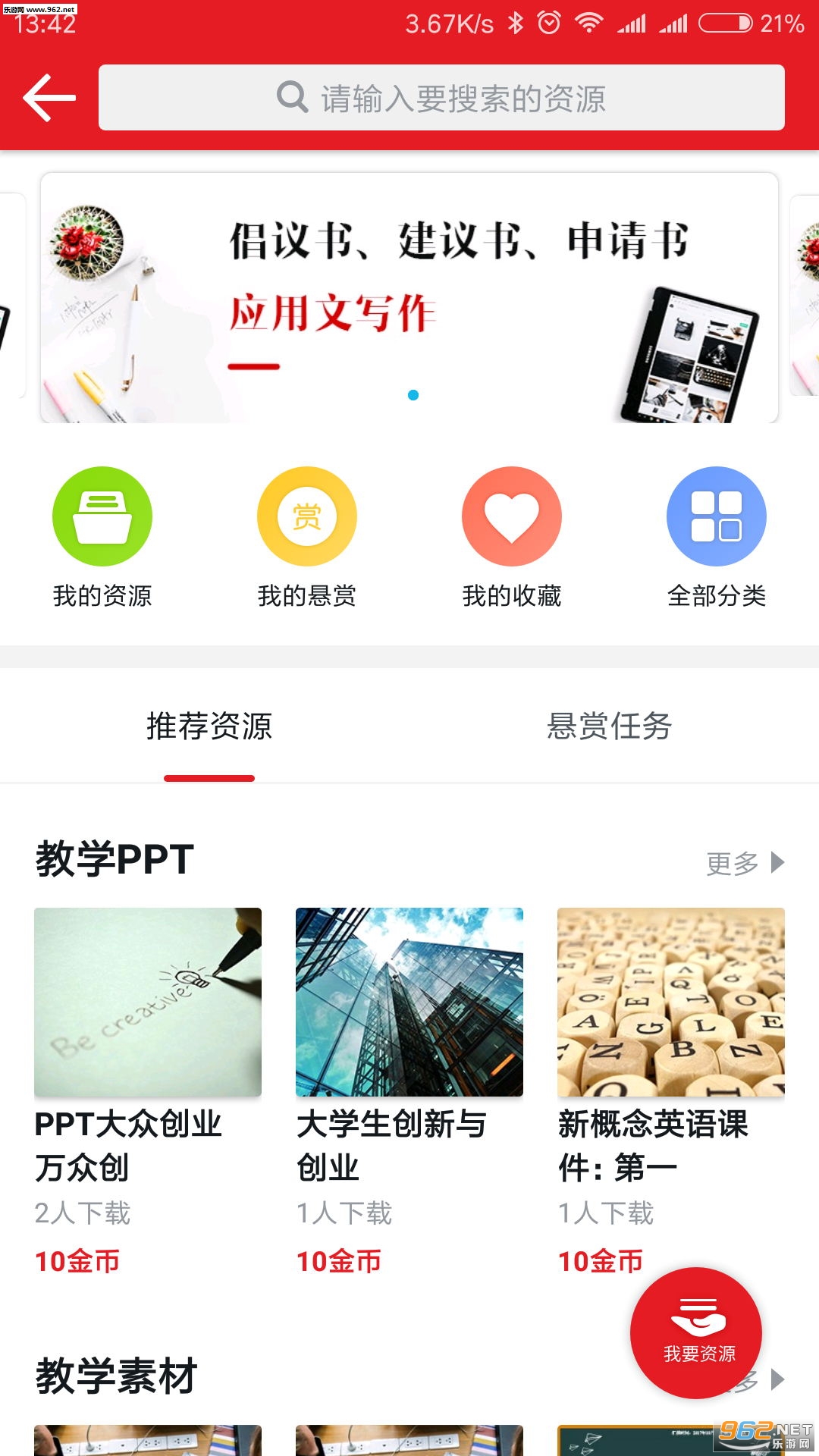
Task: Open the 应用文写作 banner
Action: (x=409, y=297)
